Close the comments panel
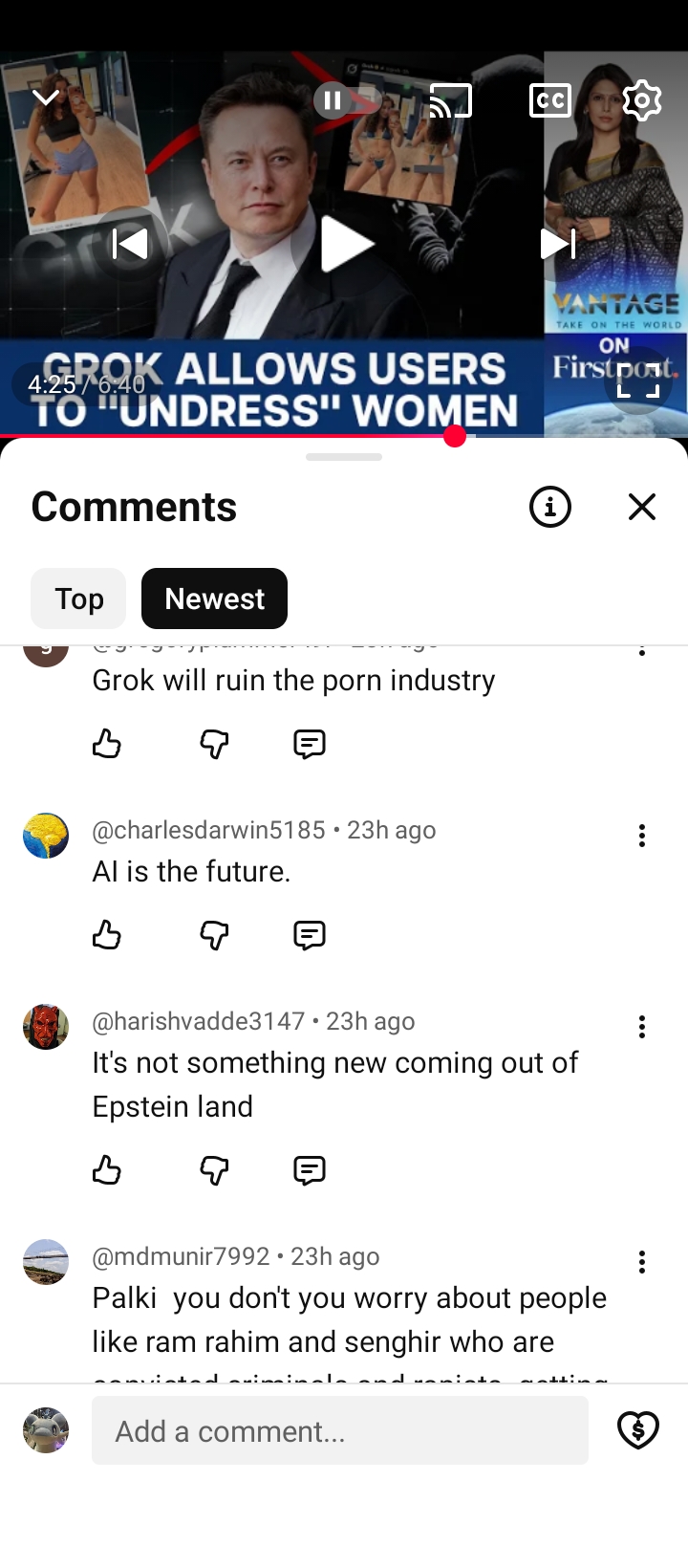The height and width of the screenshot is (1568, 688). pyautogui.click(x=642, y=507)
